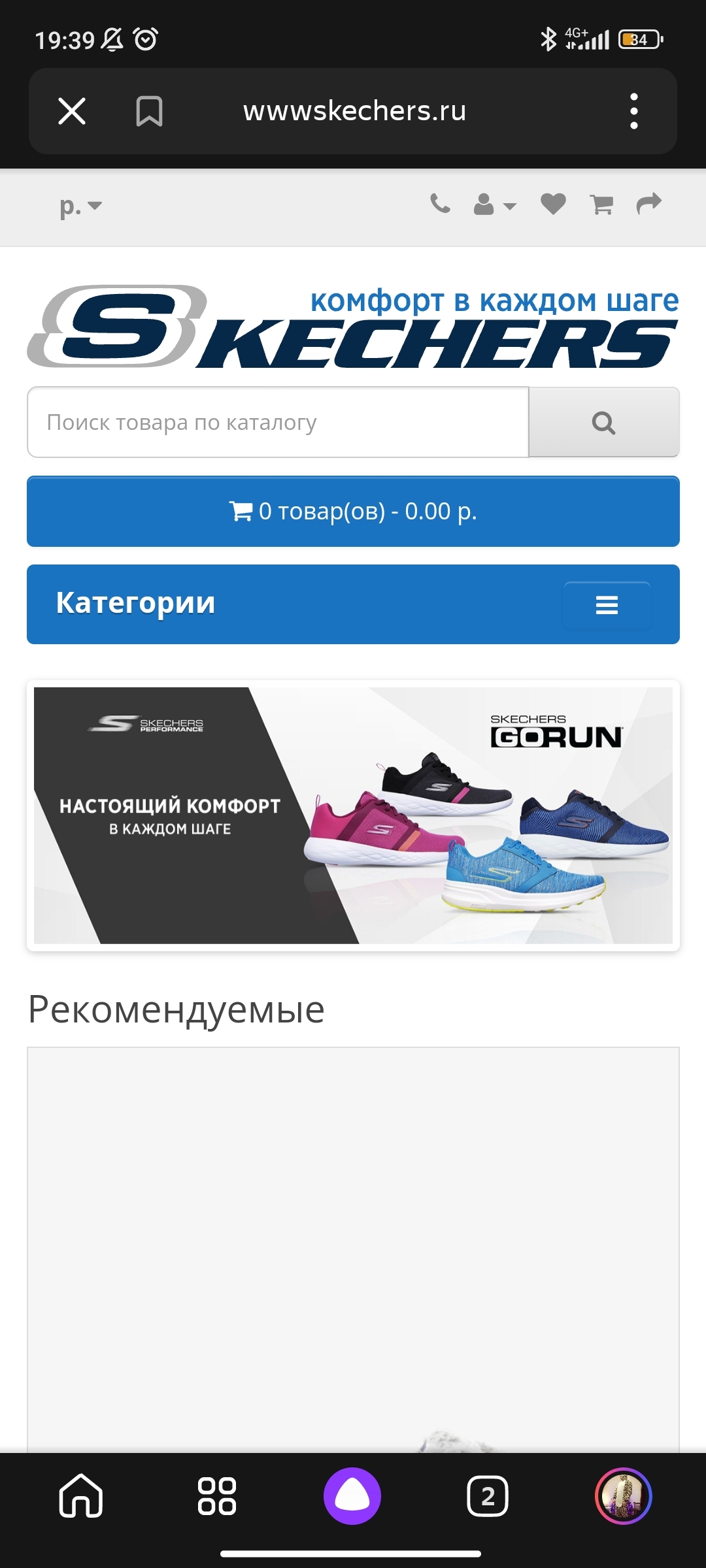Image resolution: width=706 pixels, height=1568 pixels.
Task: Tap the magnifier search button
Action: tap(603, 423)
